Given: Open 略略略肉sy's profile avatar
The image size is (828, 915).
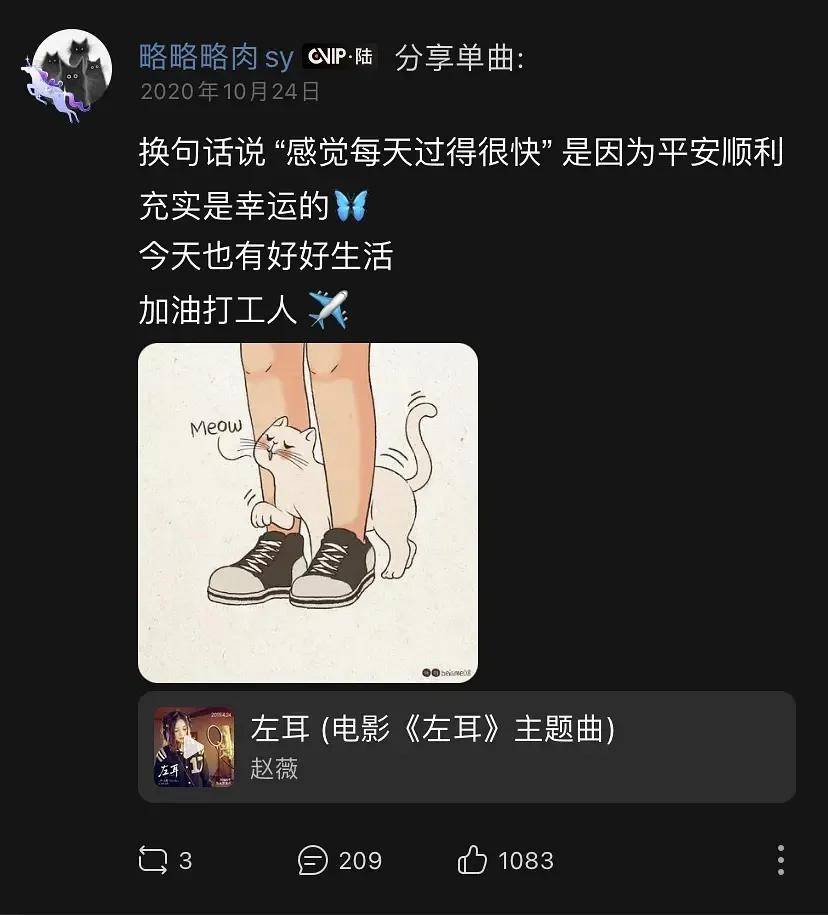Looking at the screenshot, I should (72, 72).
